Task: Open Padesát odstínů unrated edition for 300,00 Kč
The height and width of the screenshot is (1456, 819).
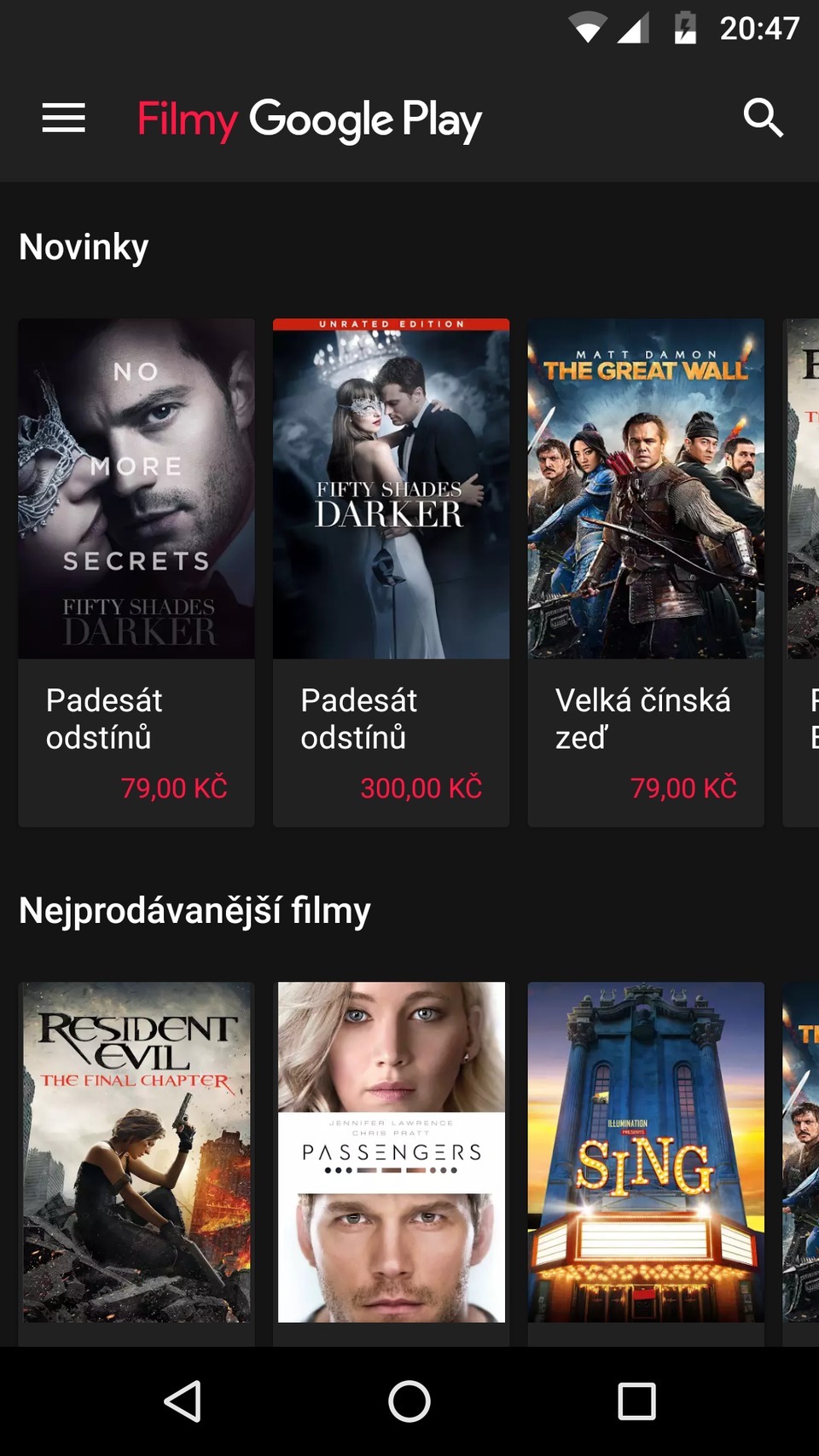Action: 391,571
